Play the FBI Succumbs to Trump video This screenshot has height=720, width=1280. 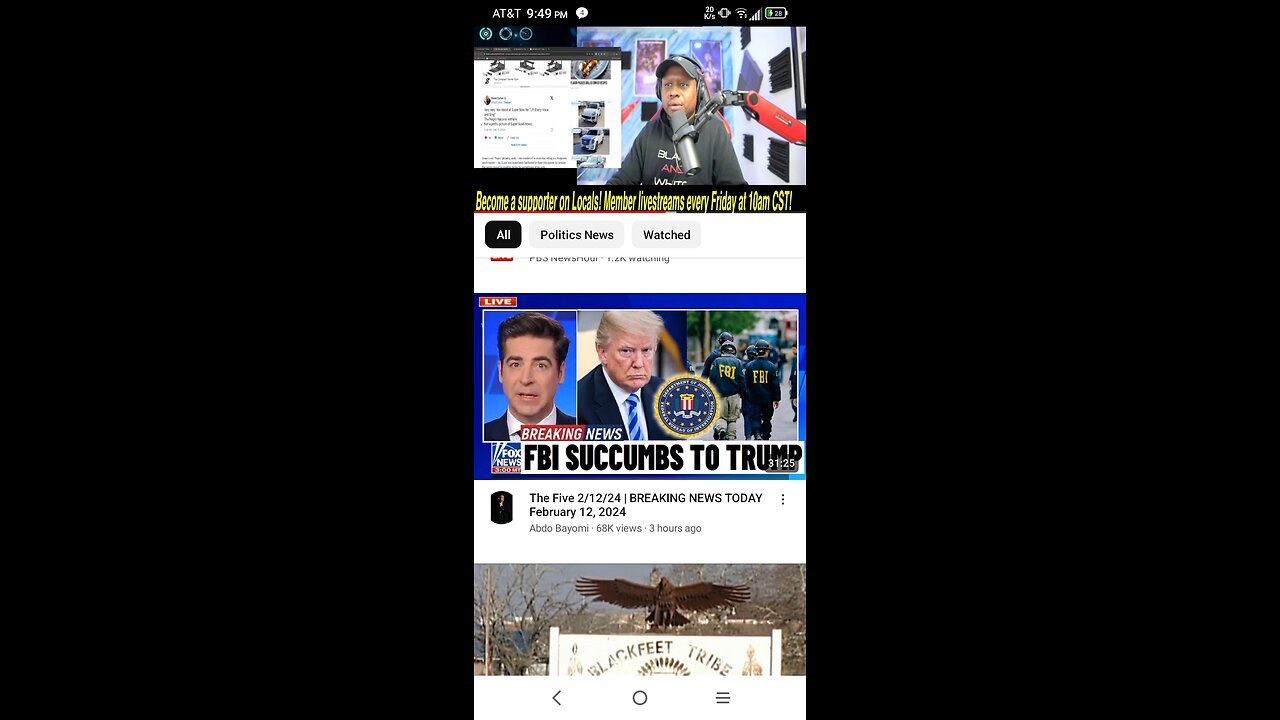pyautogui.click(x=640, y=386)
